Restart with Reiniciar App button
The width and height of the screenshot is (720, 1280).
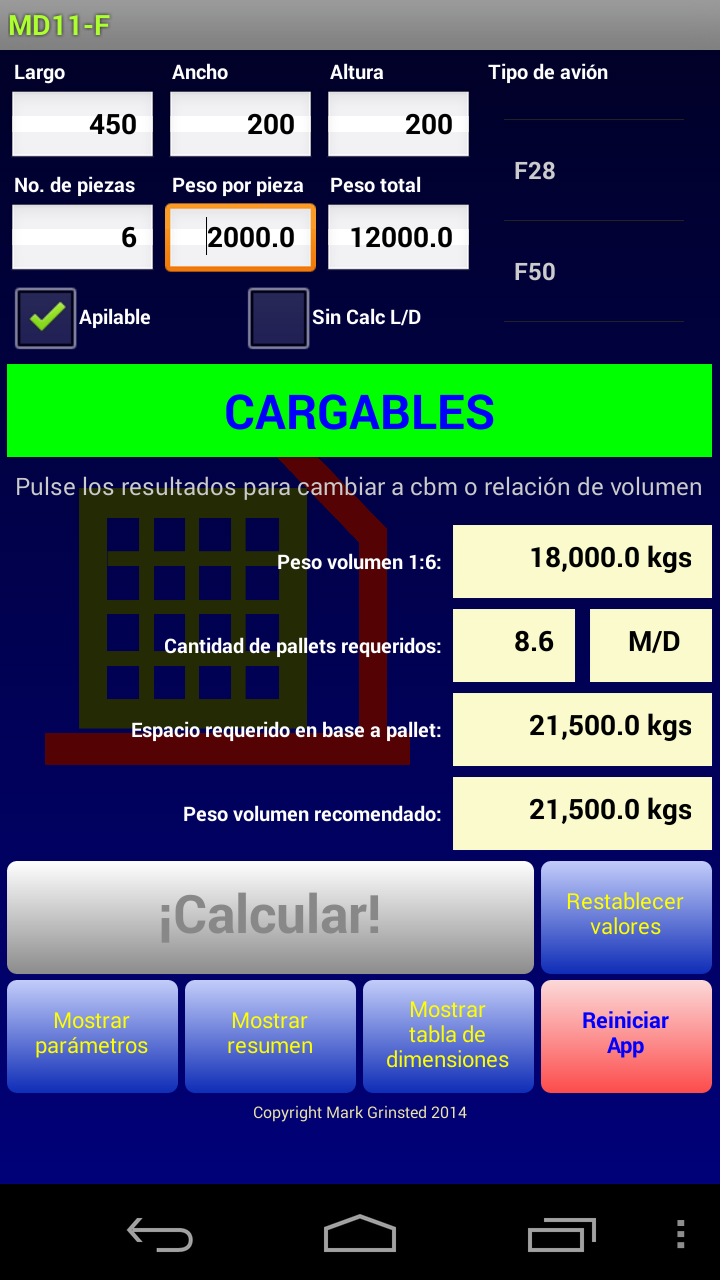pyautogui.click(x=626, y=1036)
